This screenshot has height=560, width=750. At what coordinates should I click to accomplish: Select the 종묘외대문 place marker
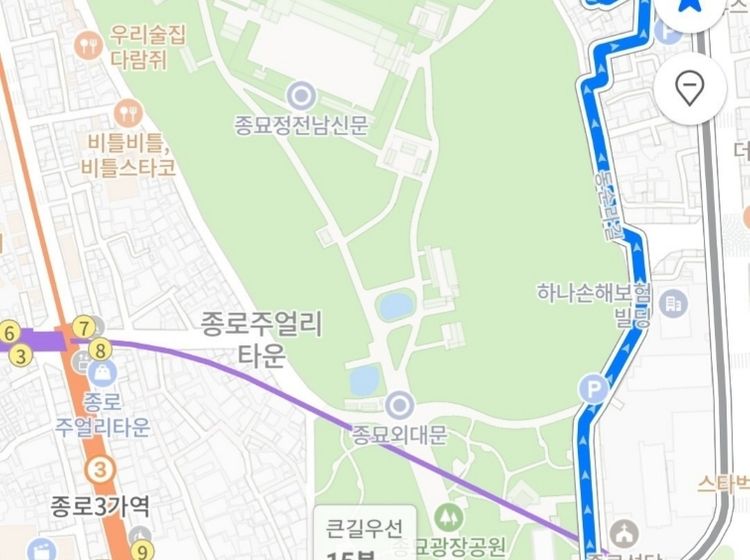(x=400, y=405)
